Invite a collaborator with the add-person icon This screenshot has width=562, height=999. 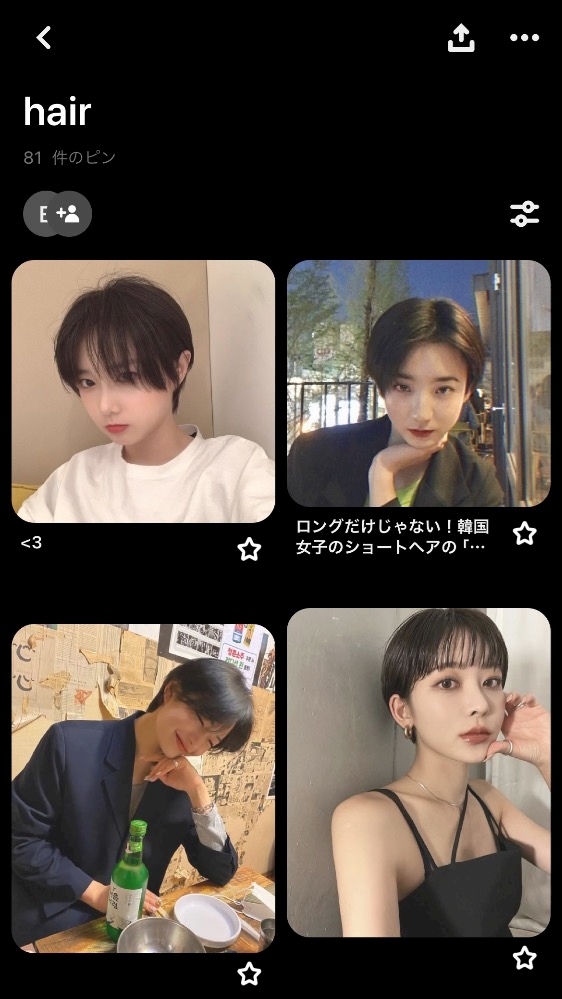point(69,214)
